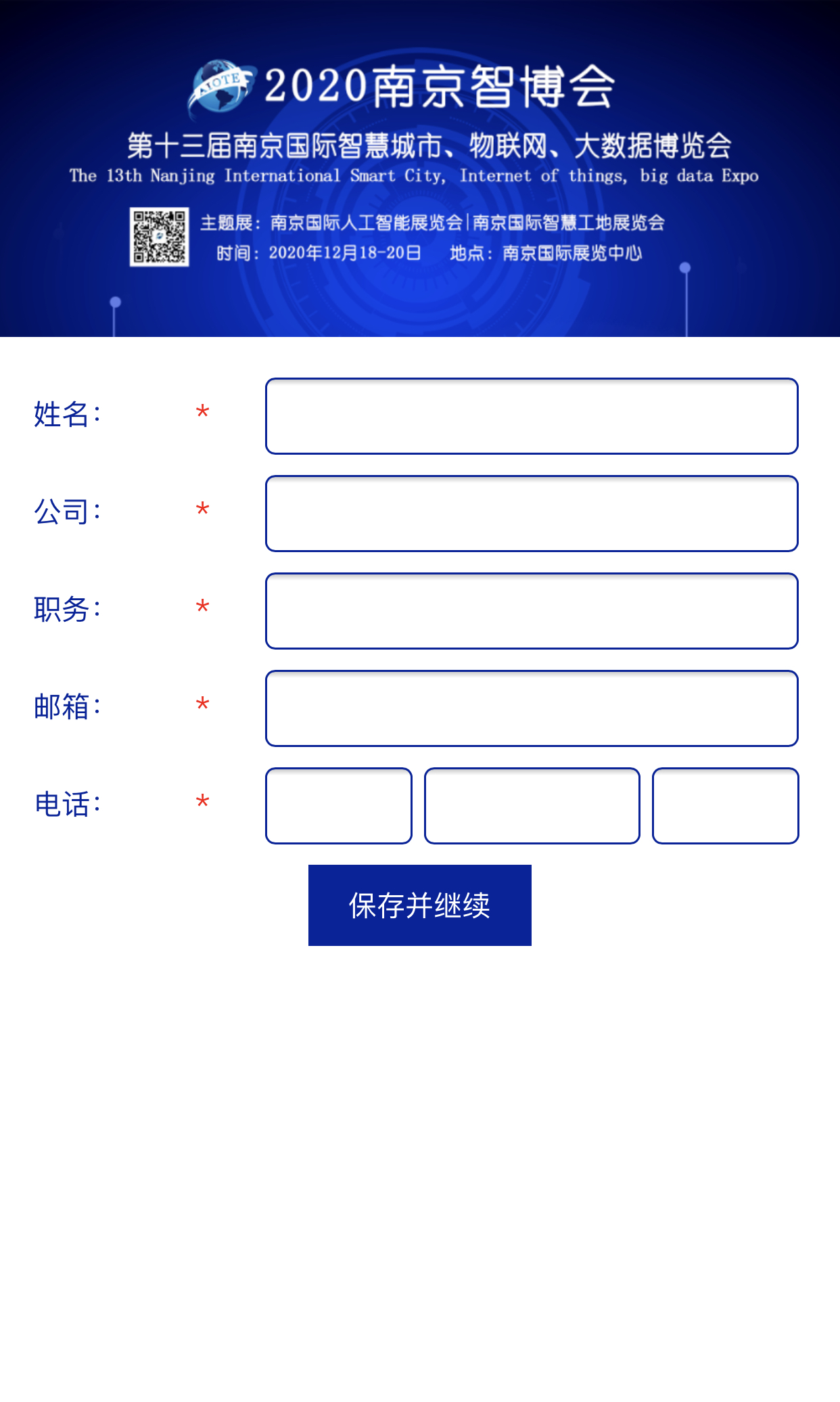Tap the middle 电话 phone box

pos(532,806)
